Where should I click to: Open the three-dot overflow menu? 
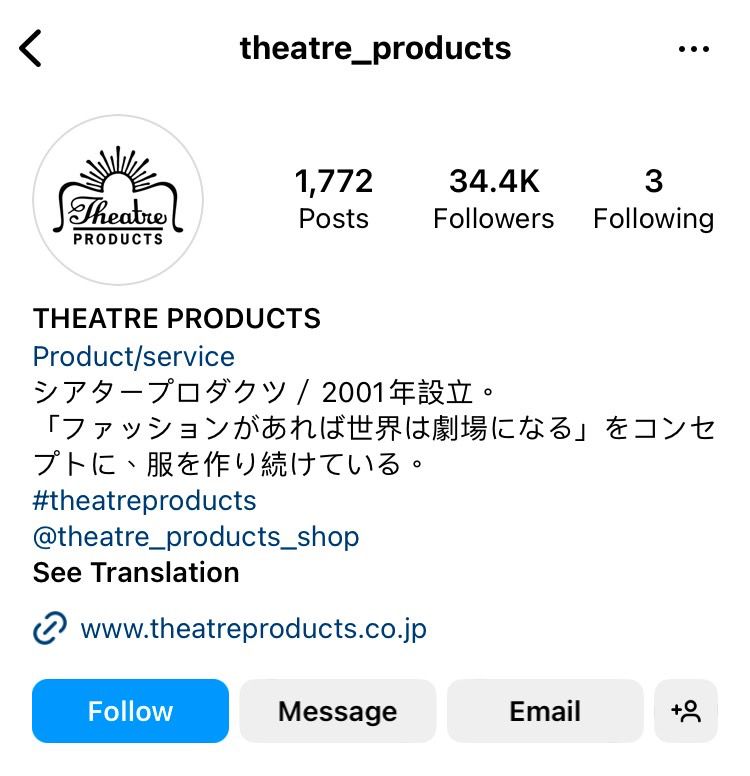tap(693, 49)
